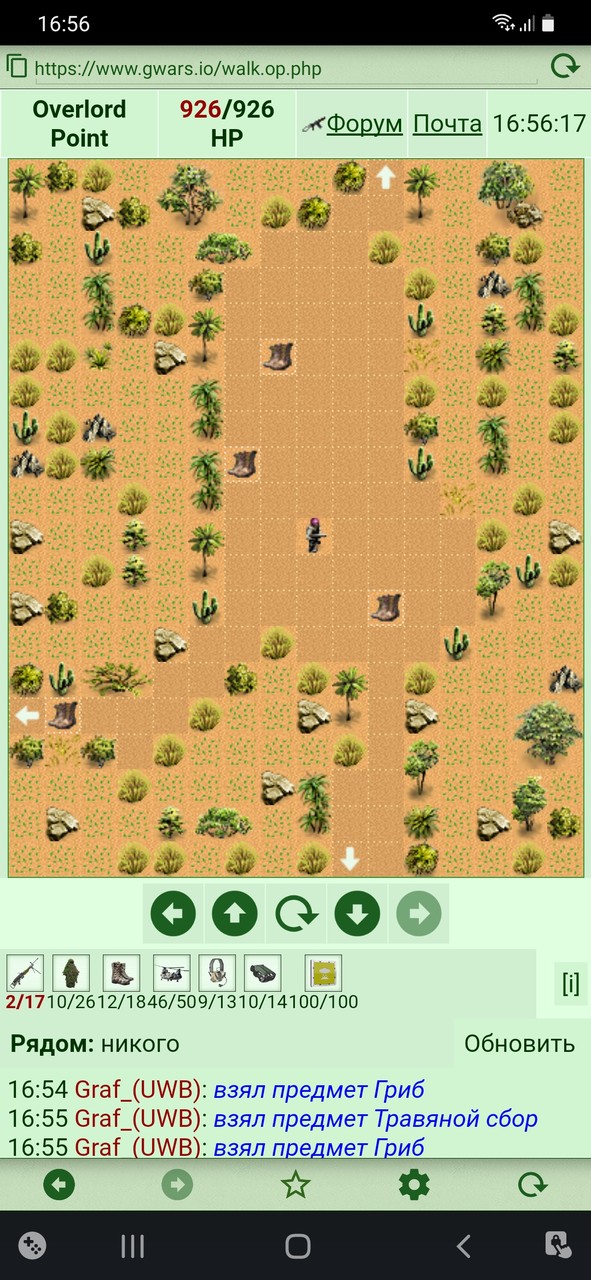
Task: Reload the page with the browser refresh icon
Action: [x=565, y=67]
